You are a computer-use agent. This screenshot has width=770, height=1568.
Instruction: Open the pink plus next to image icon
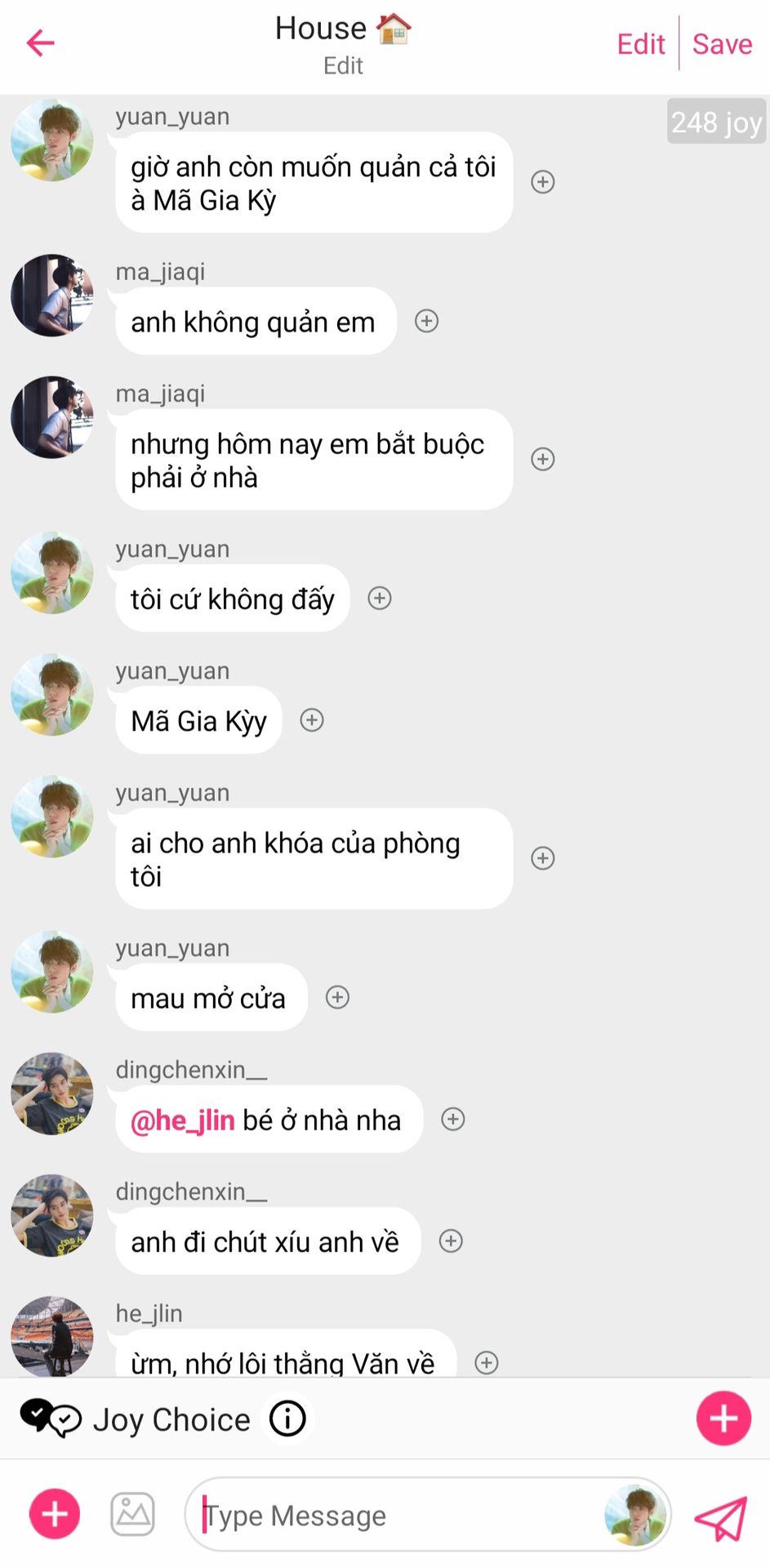55,1513
